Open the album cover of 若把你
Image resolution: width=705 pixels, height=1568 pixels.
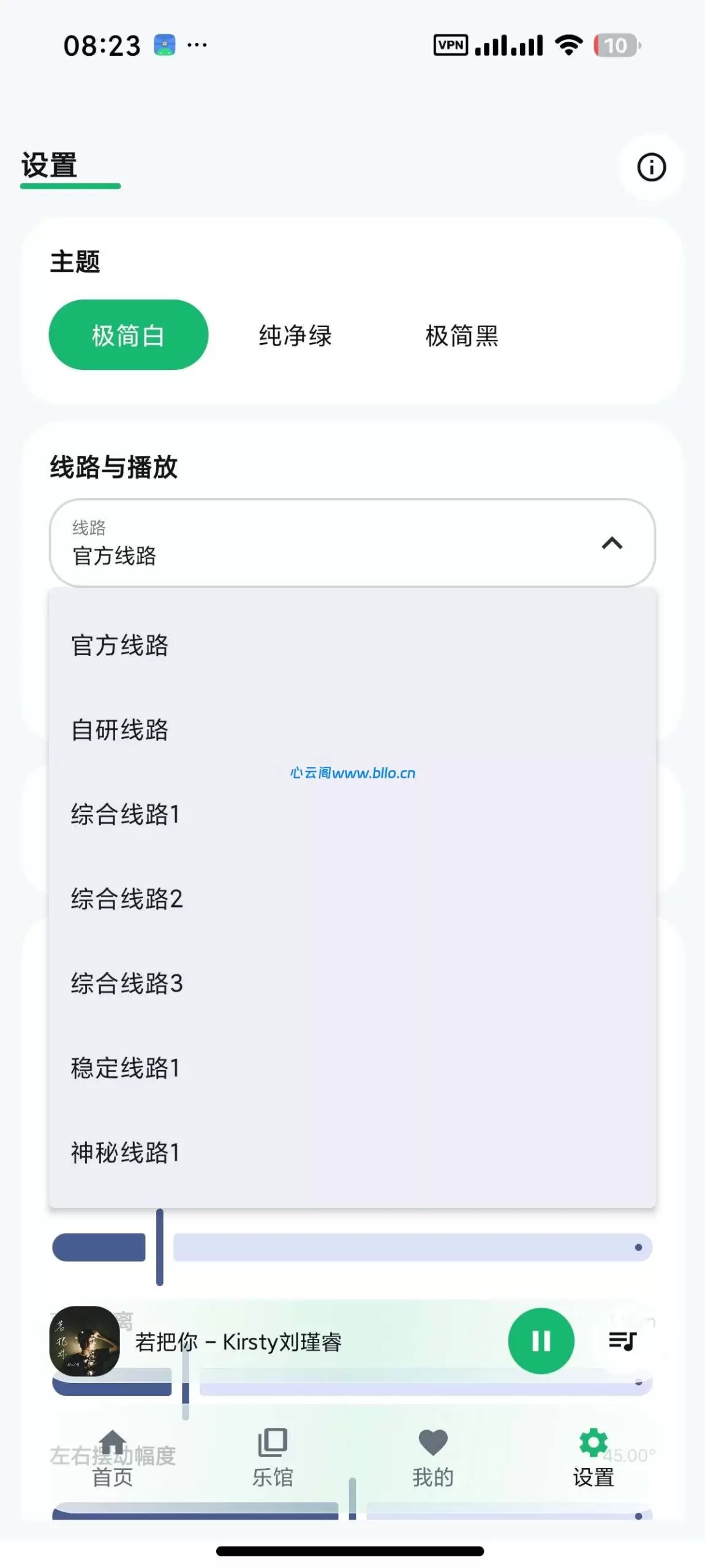85,1341
